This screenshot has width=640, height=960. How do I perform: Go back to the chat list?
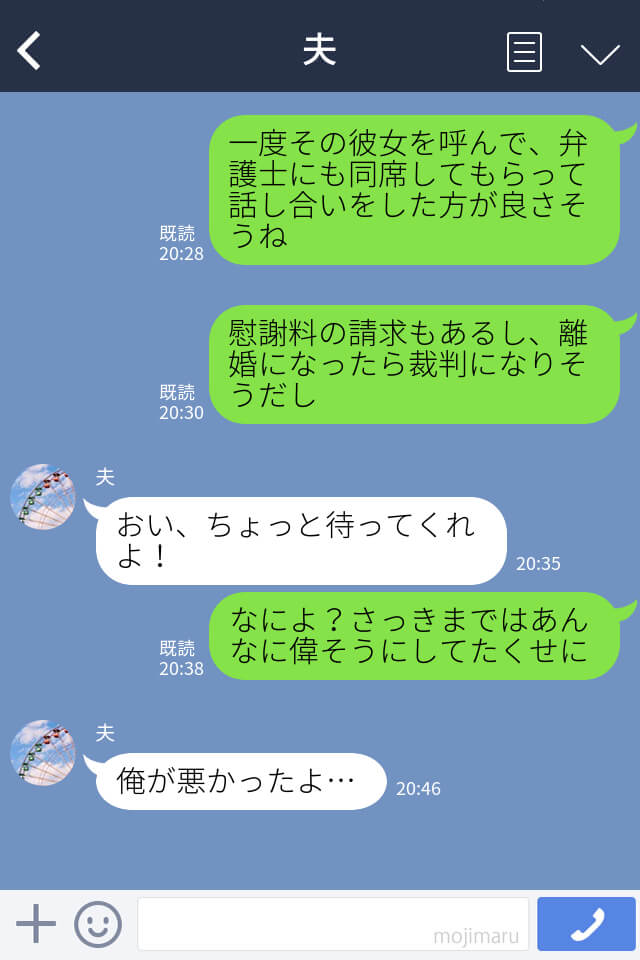(30, 51)
